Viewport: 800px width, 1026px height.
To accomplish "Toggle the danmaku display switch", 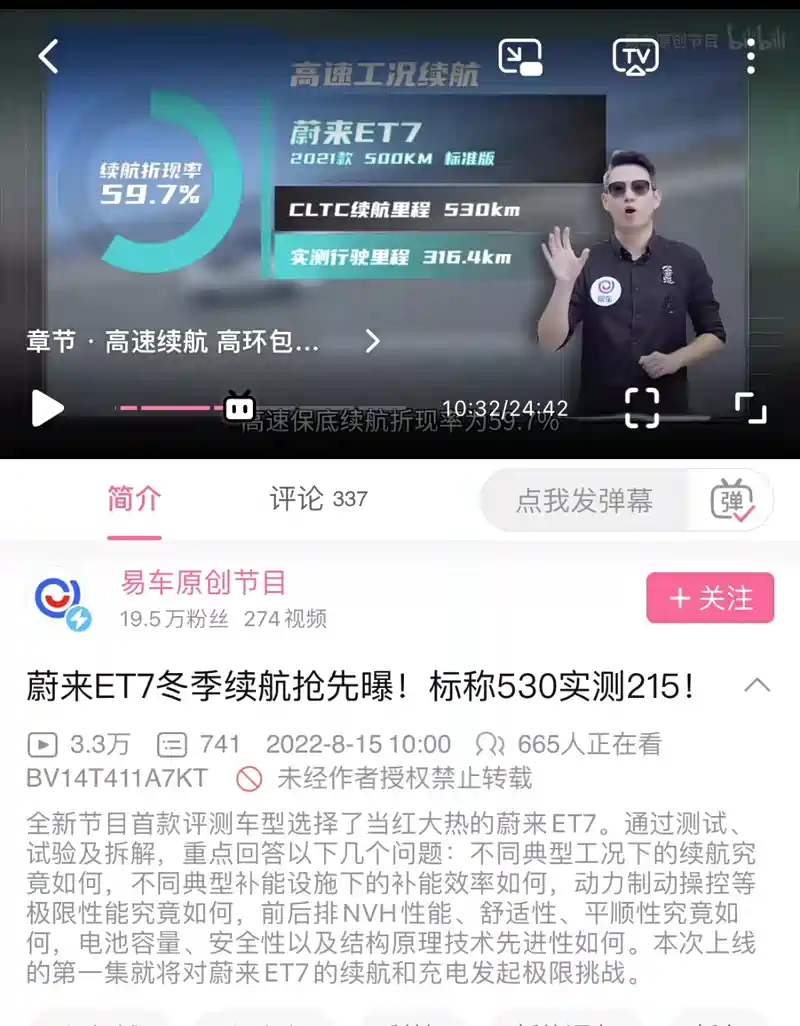I will (732, 500).
